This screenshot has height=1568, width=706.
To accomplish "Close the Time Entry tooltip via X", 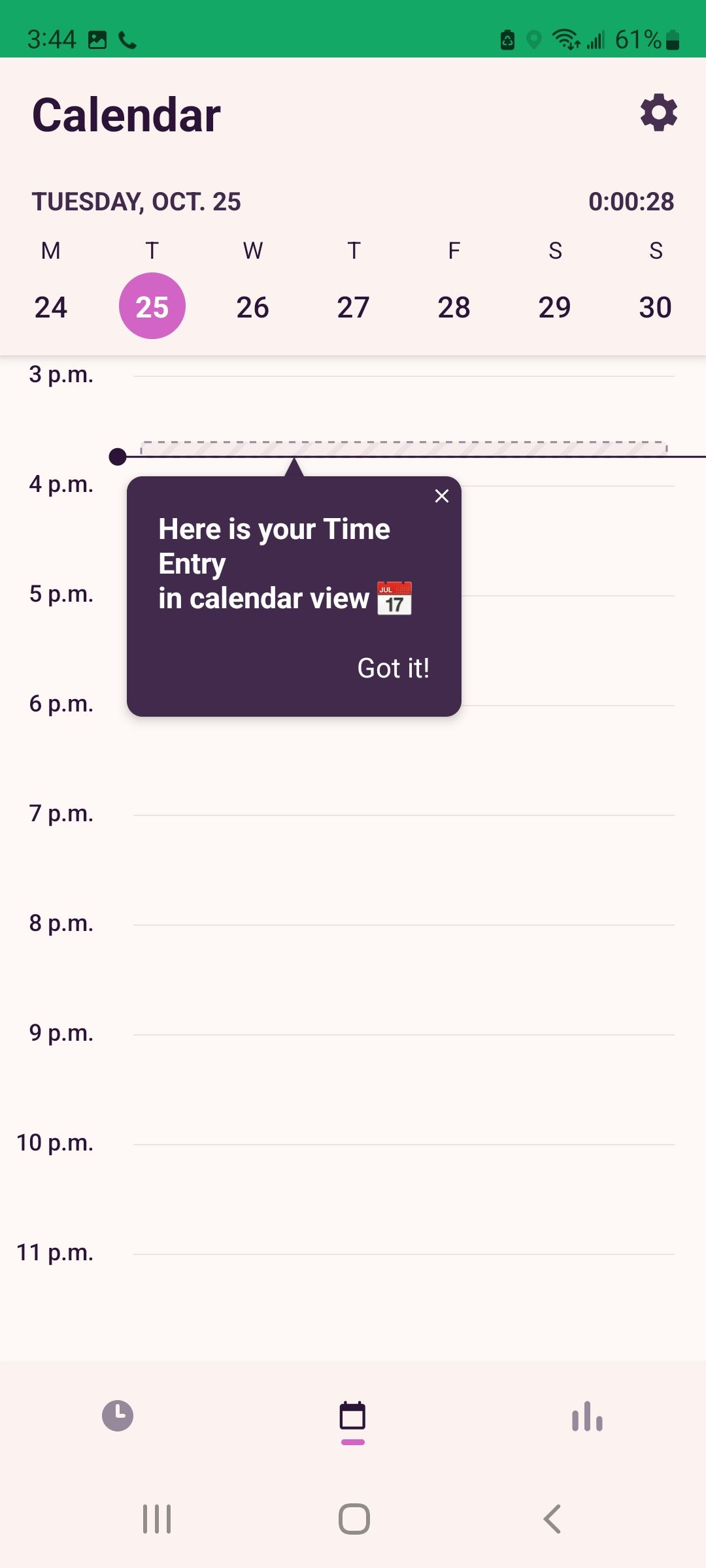I will (442, 495).
